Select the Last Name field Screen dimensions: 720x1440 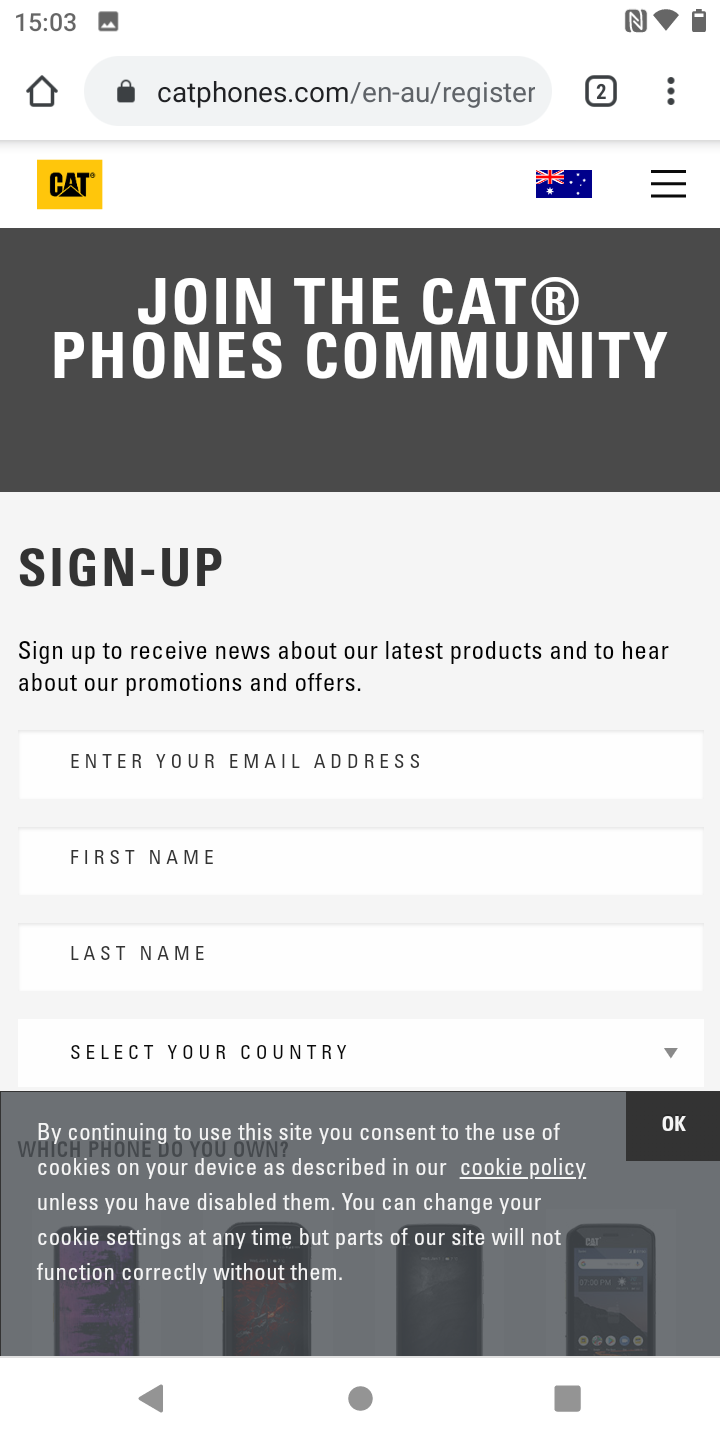[360, 956]
